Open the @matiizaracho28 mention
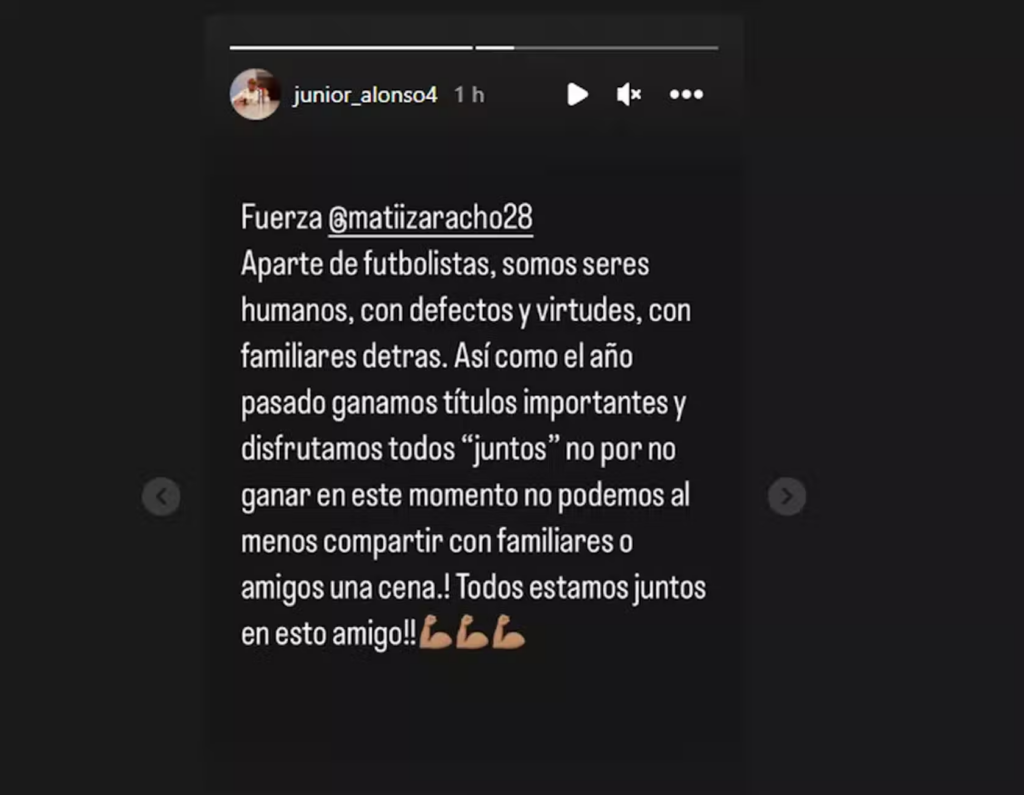The height and width of the screenshot is (795, 1024). [x=430, y=218]
